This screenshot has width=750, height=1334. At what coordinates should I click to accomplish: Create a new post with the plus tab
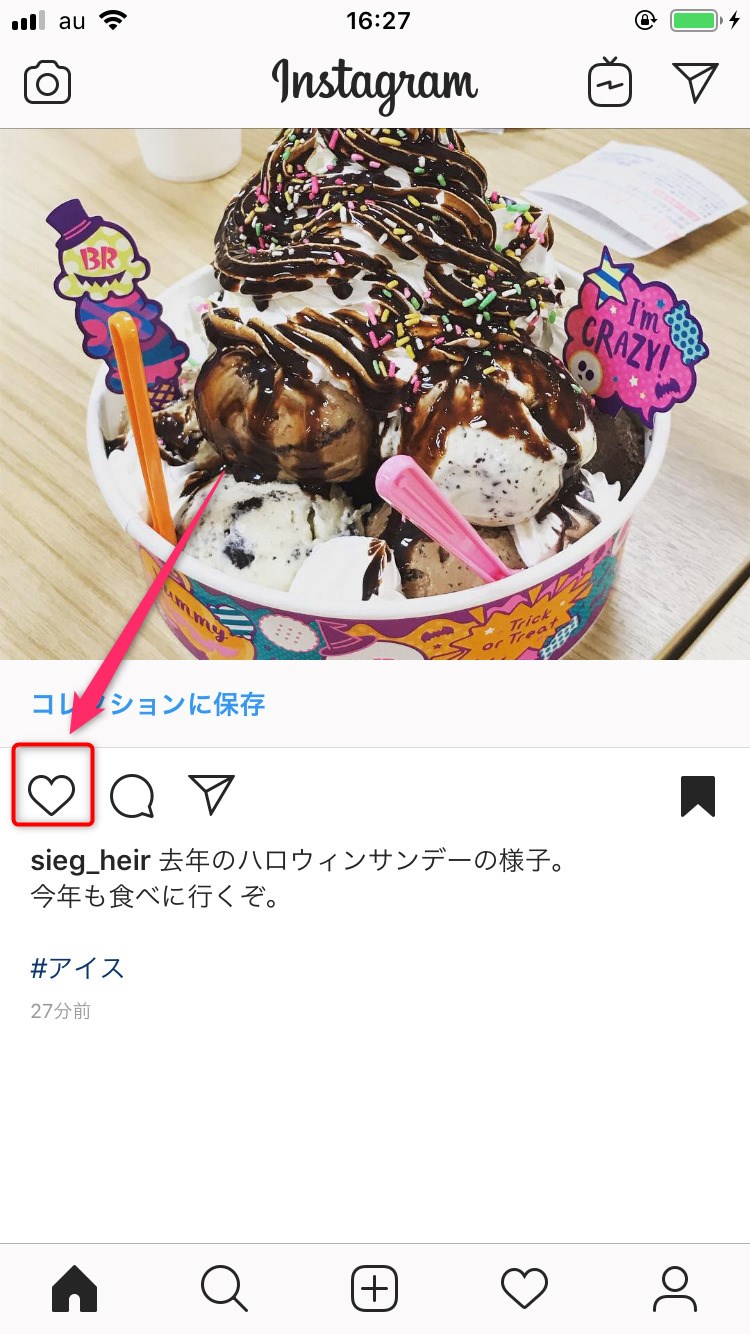(x=375, y=1289)
